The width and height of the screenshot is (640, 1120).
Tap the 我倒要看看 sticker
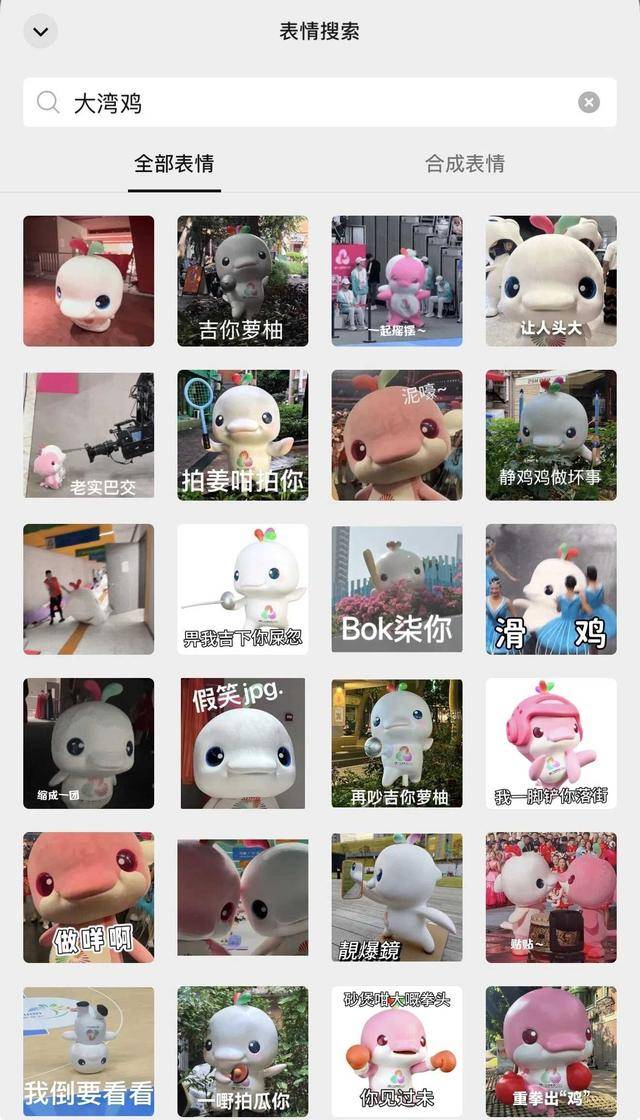89,1051
